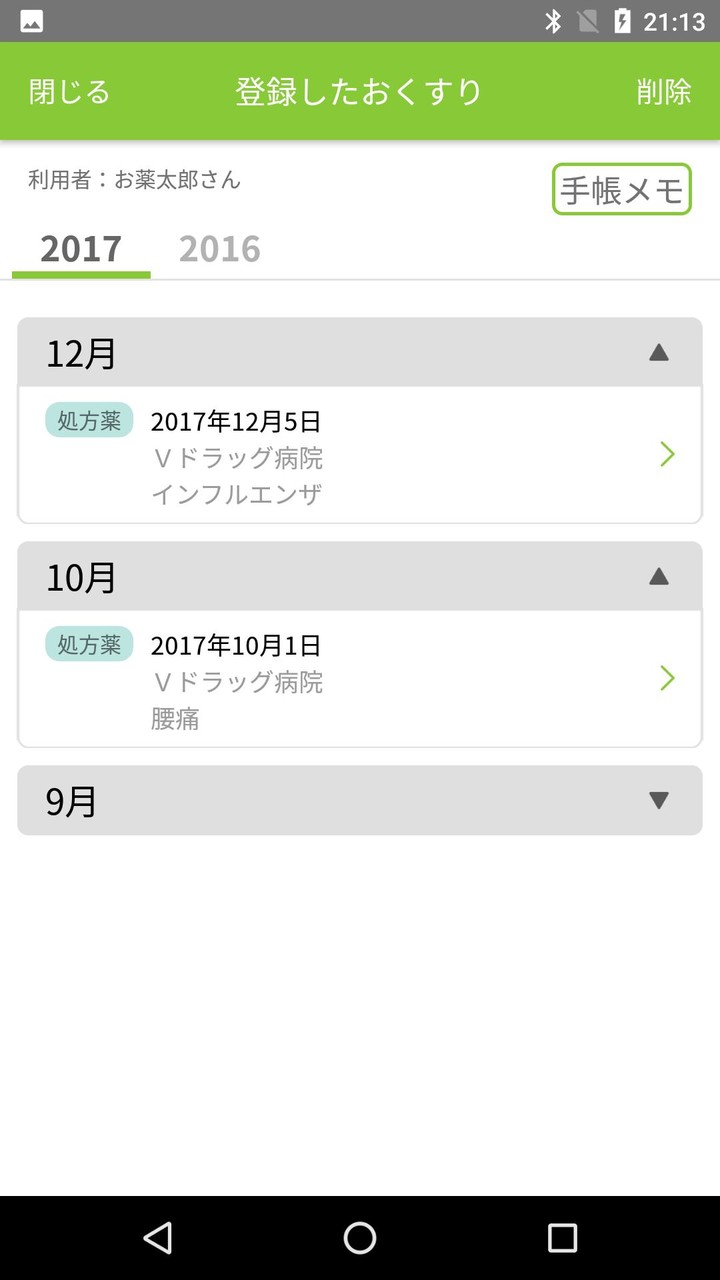Tap the green chevron on the October 1 entry
This screenshot has height=1280, width=720.
[667, 679]
